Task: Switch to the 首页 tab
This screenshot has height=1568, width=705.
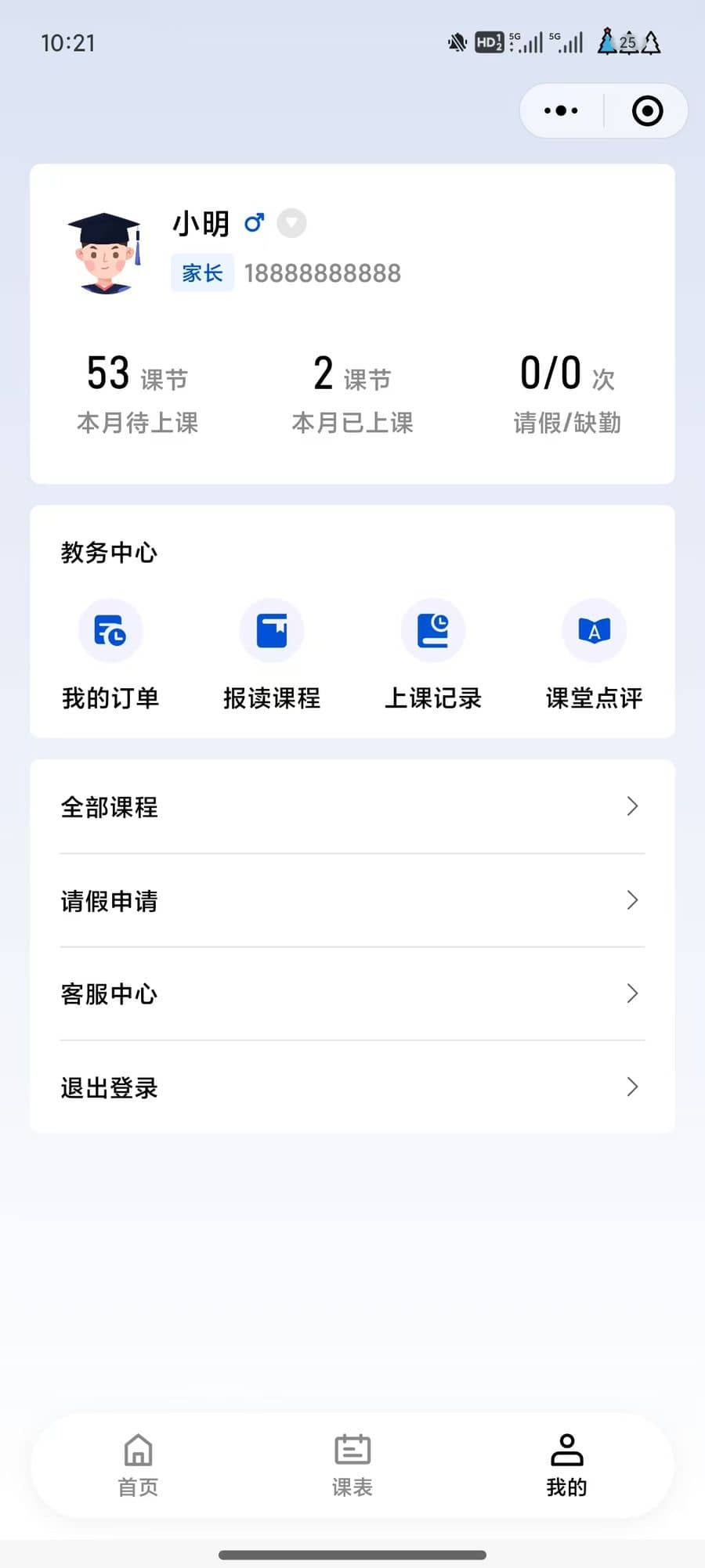Action: (138, 1465)
